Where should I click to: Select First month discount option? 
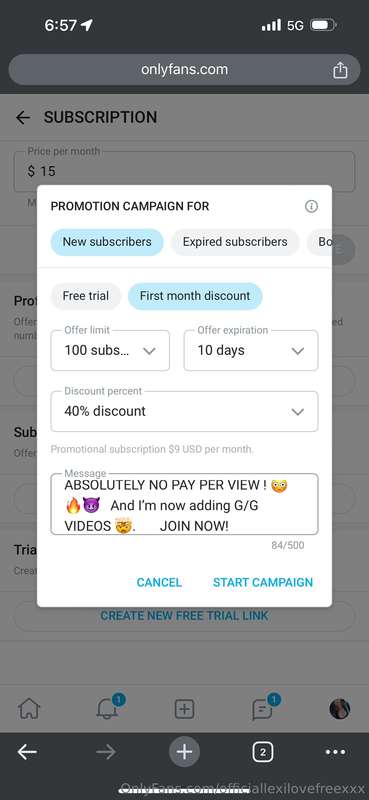click(x=195, y=296)
